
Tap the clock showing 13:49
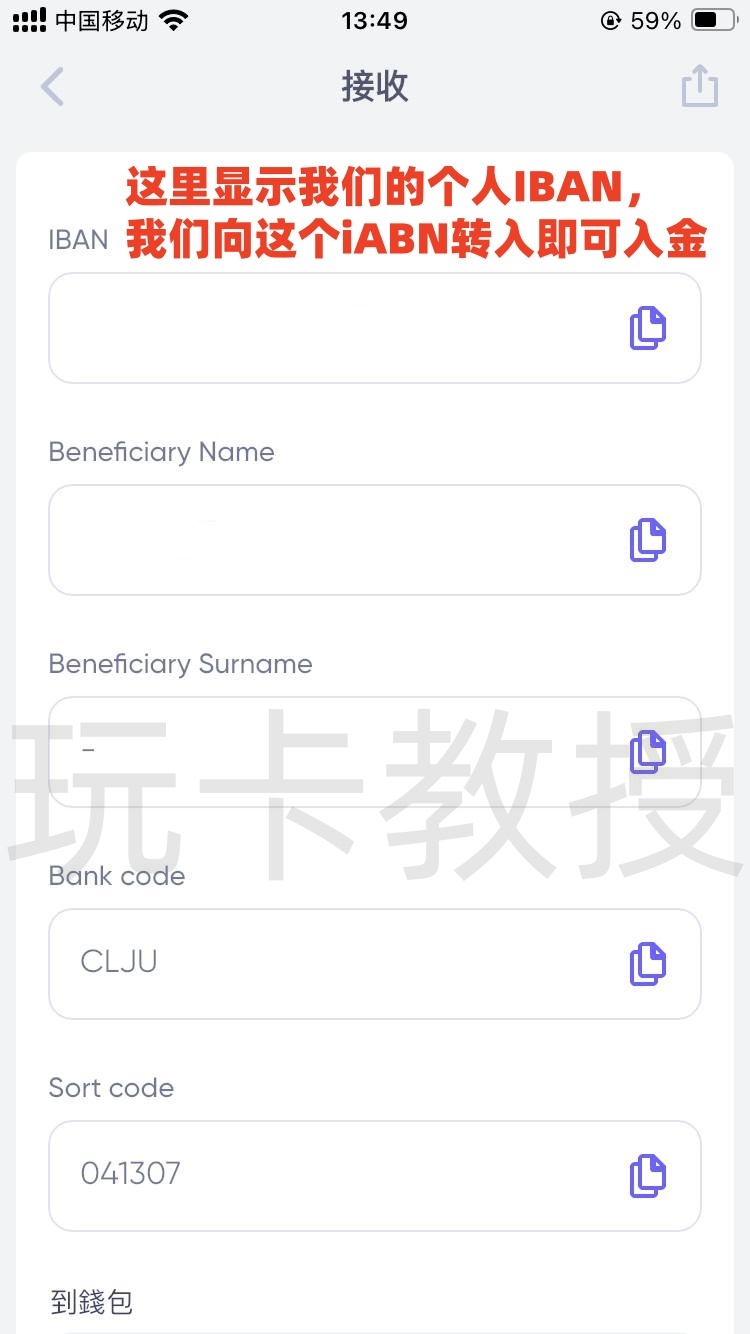coord(375,19)
